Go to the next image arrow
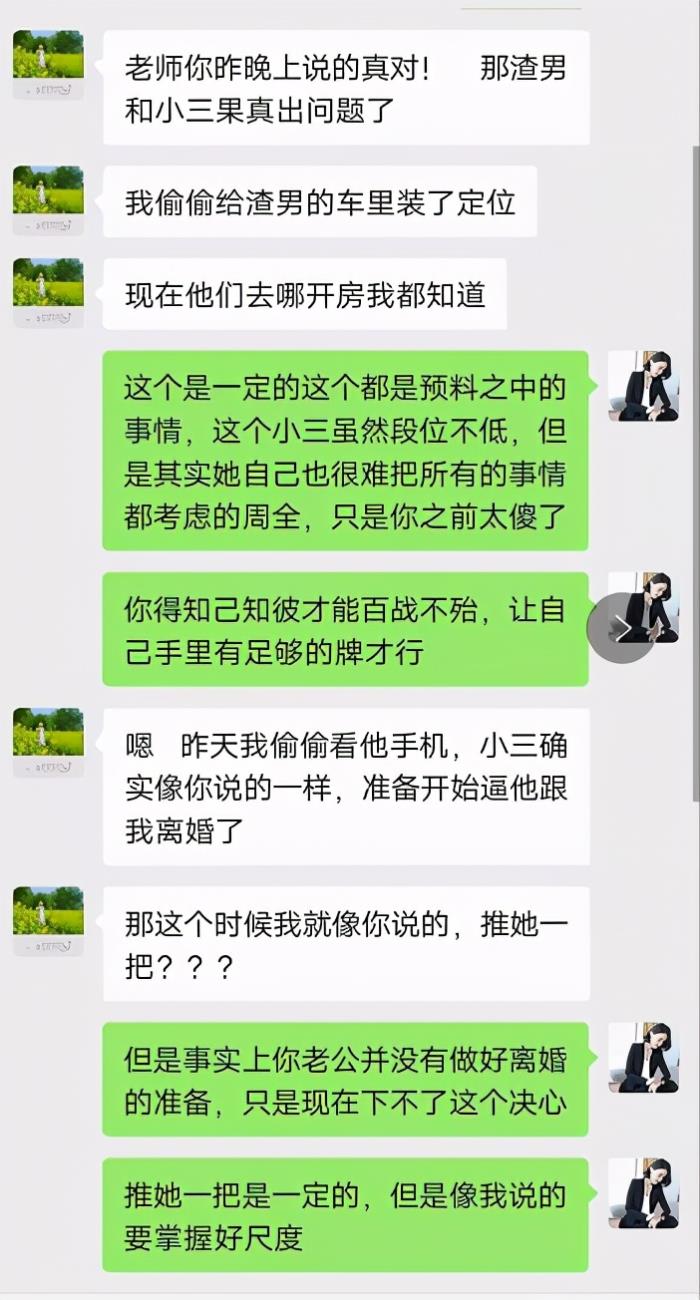700x1300 pixels. [621, 628]
